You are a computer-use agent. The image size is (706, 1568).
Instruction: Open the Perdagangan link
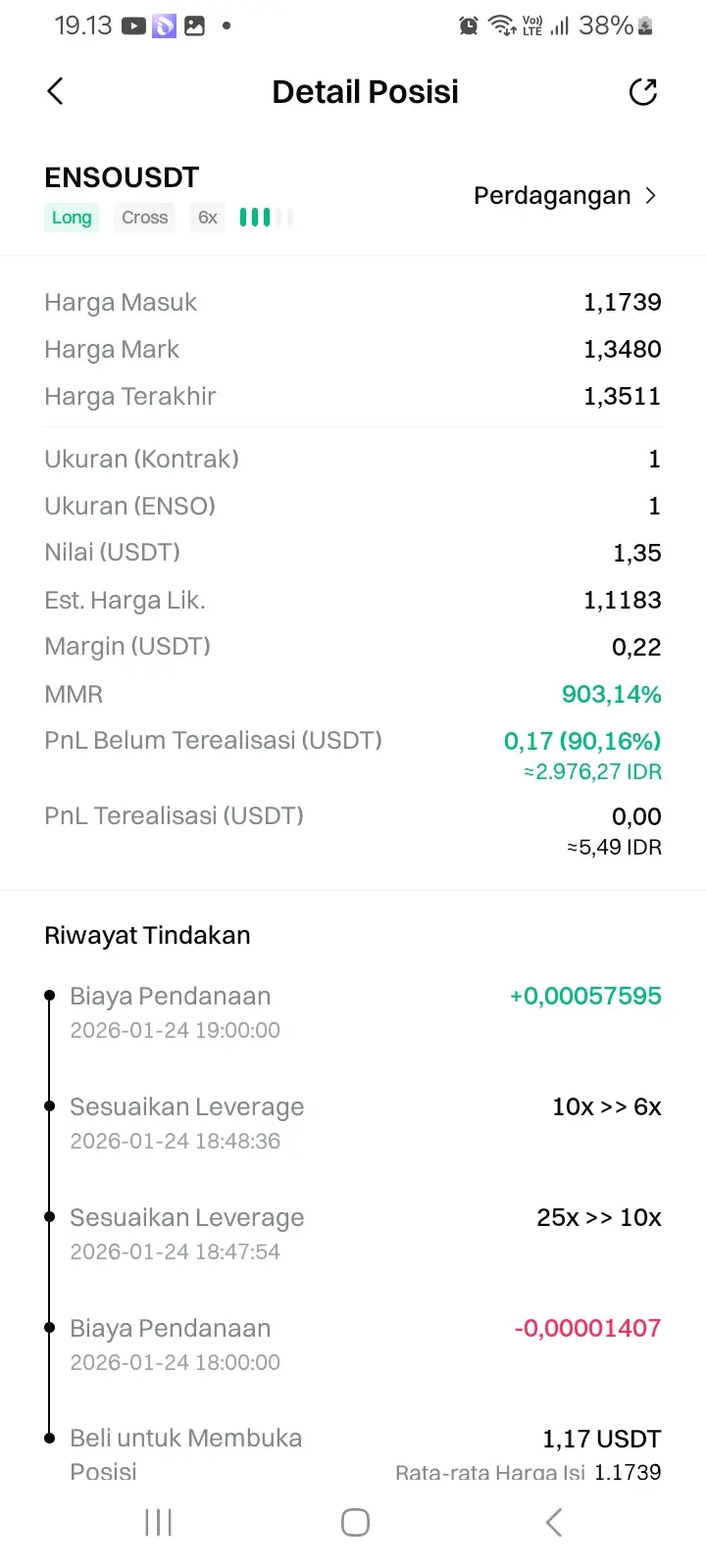(x=564, y=196)
